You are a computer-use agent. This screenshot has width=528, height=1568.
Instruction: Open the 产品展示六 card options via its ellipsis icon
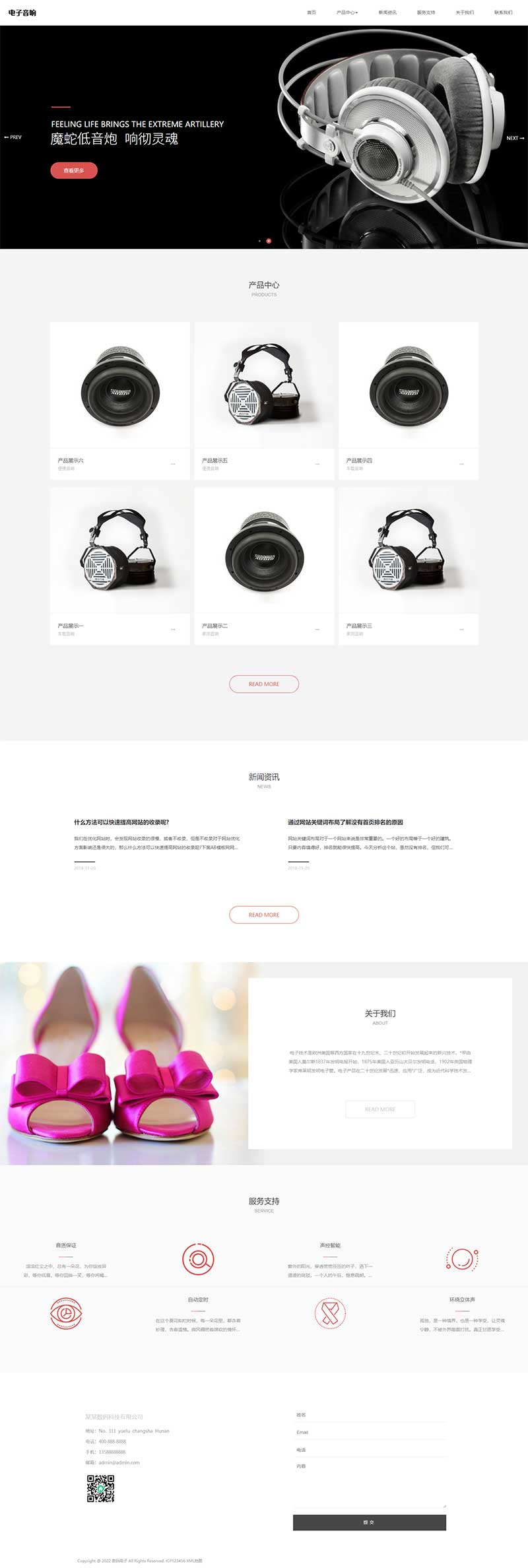tap(173, 463)
